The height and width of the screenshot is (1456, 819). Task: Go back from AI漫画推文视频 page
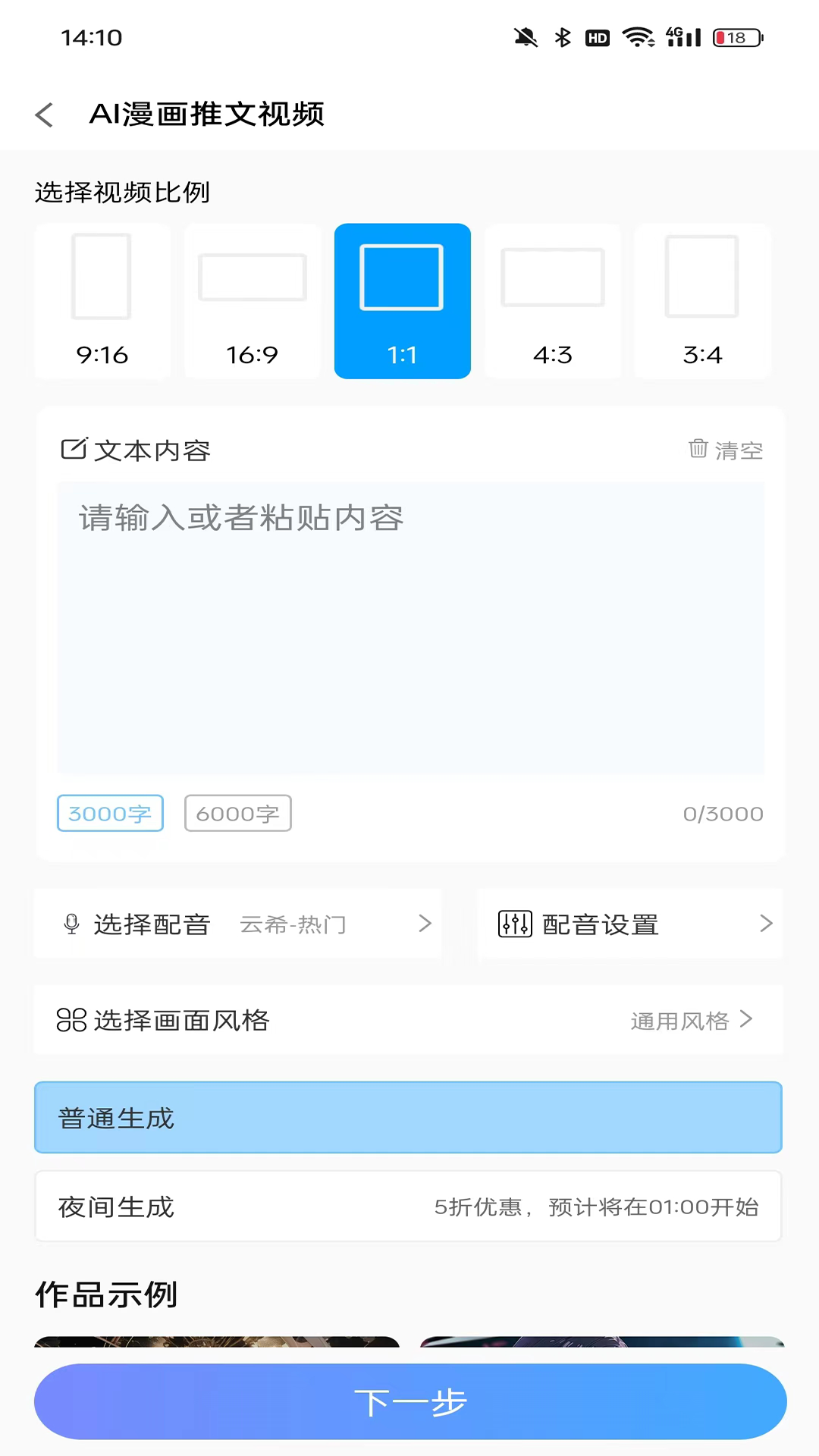45,115
